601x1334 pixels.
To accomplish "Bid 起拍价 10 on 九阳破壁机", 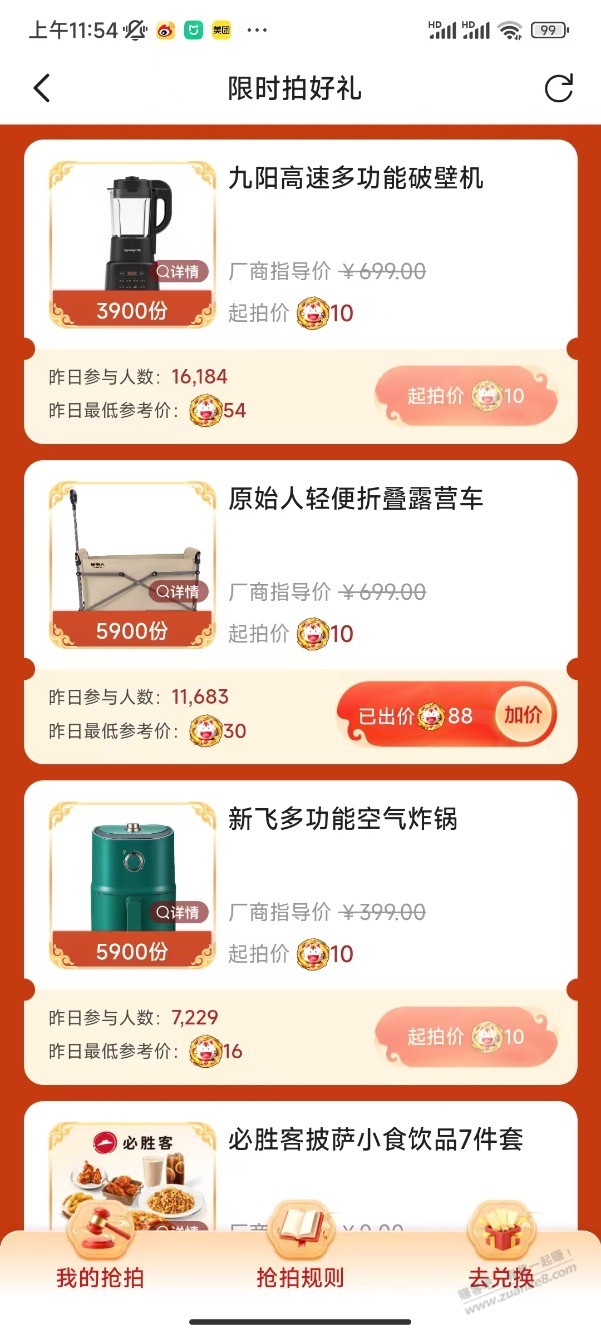I will (x=464, y=396).
